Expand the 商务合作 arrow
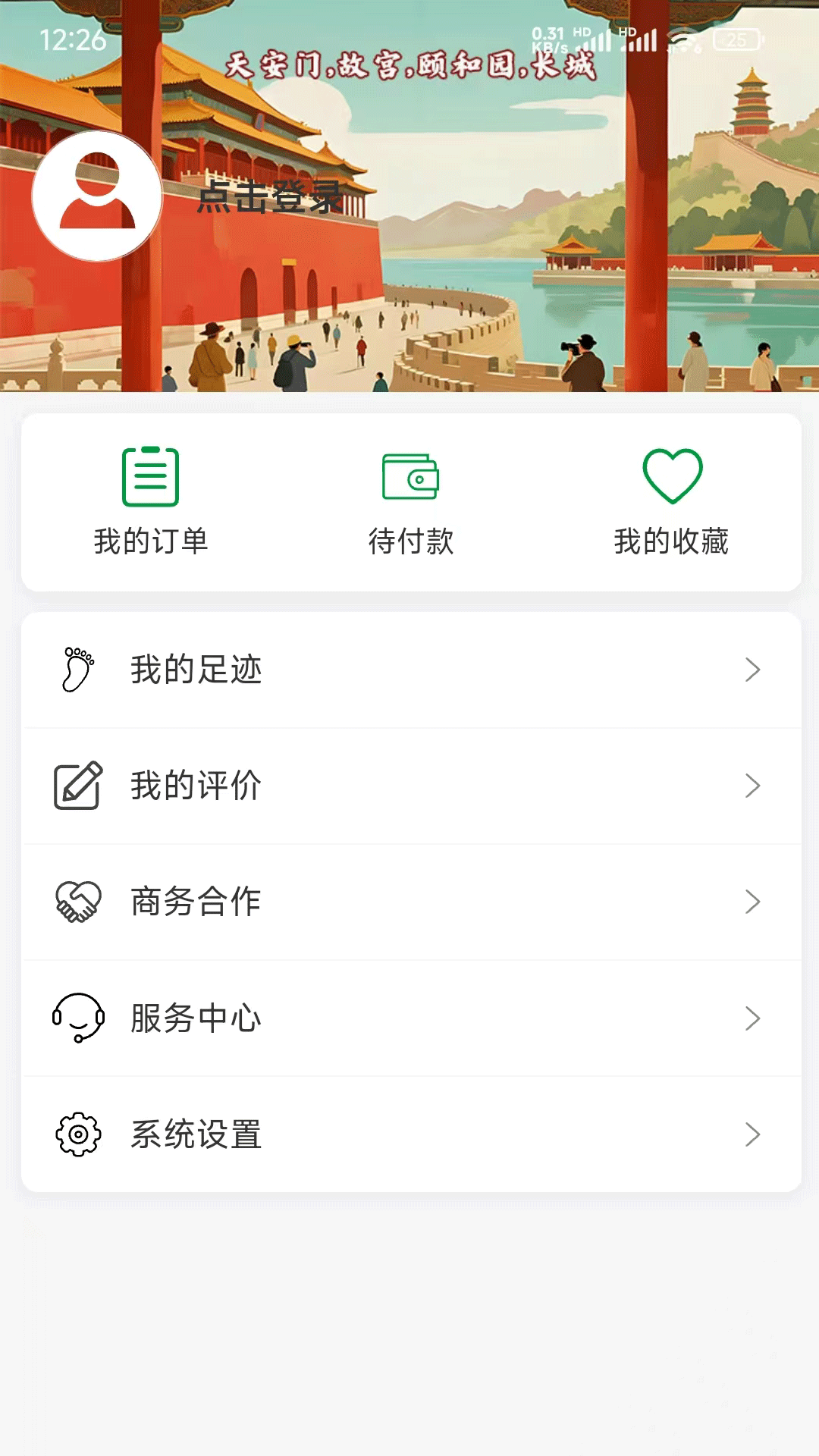The image size is (819, 1456). click(752, 902)
